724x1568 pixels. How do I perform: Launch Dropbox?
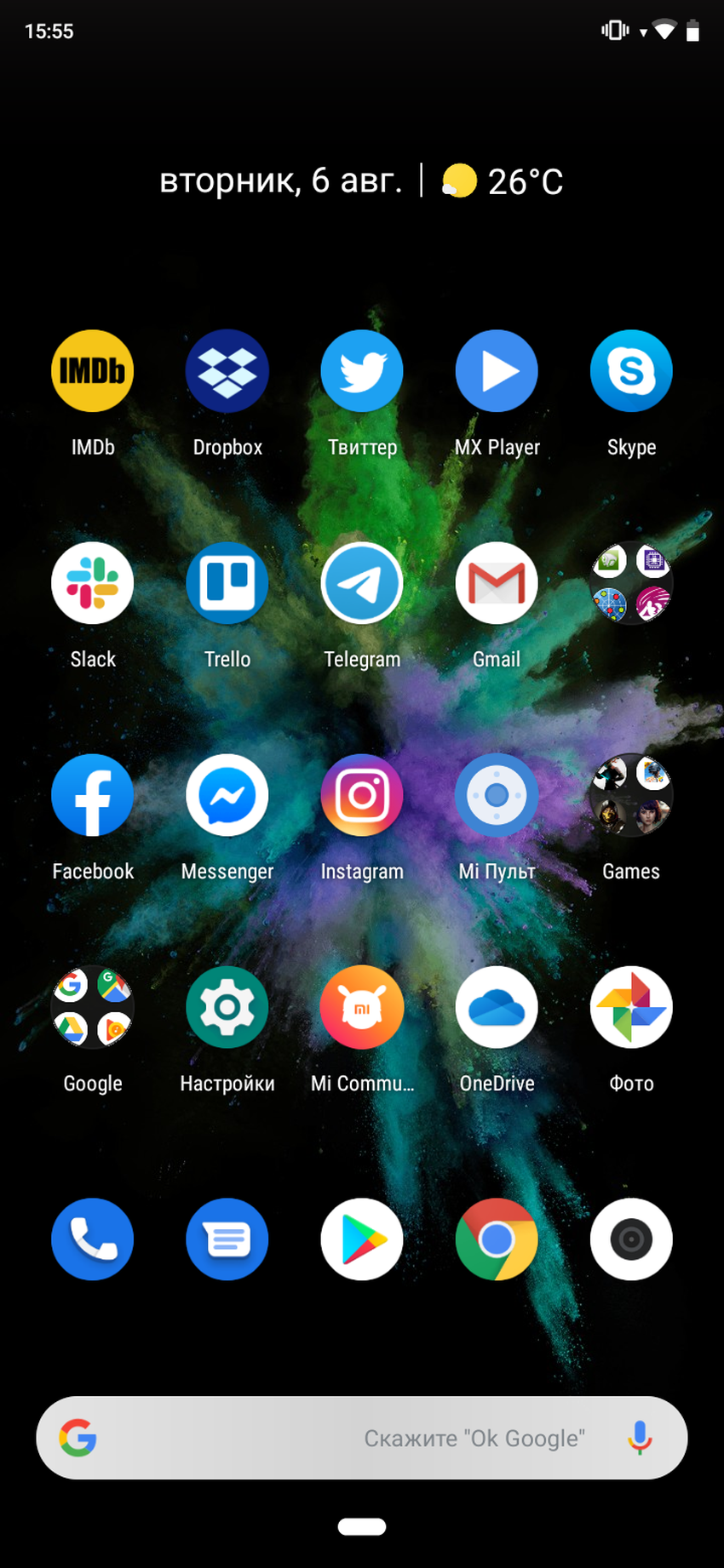(227, 371)
